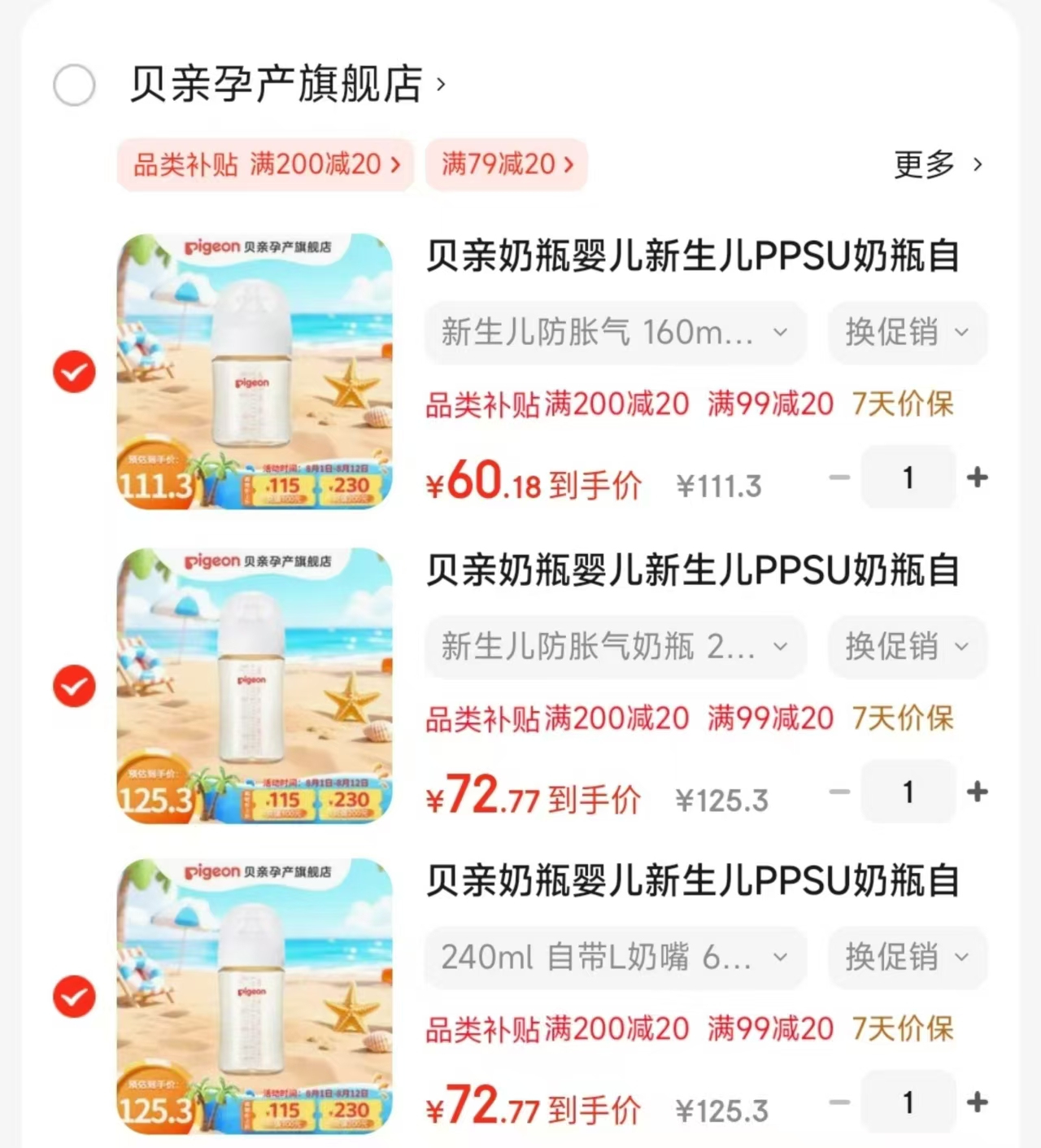Increase quantity of the first bottle
The image size is (1041, 1148).
(977, 478)
